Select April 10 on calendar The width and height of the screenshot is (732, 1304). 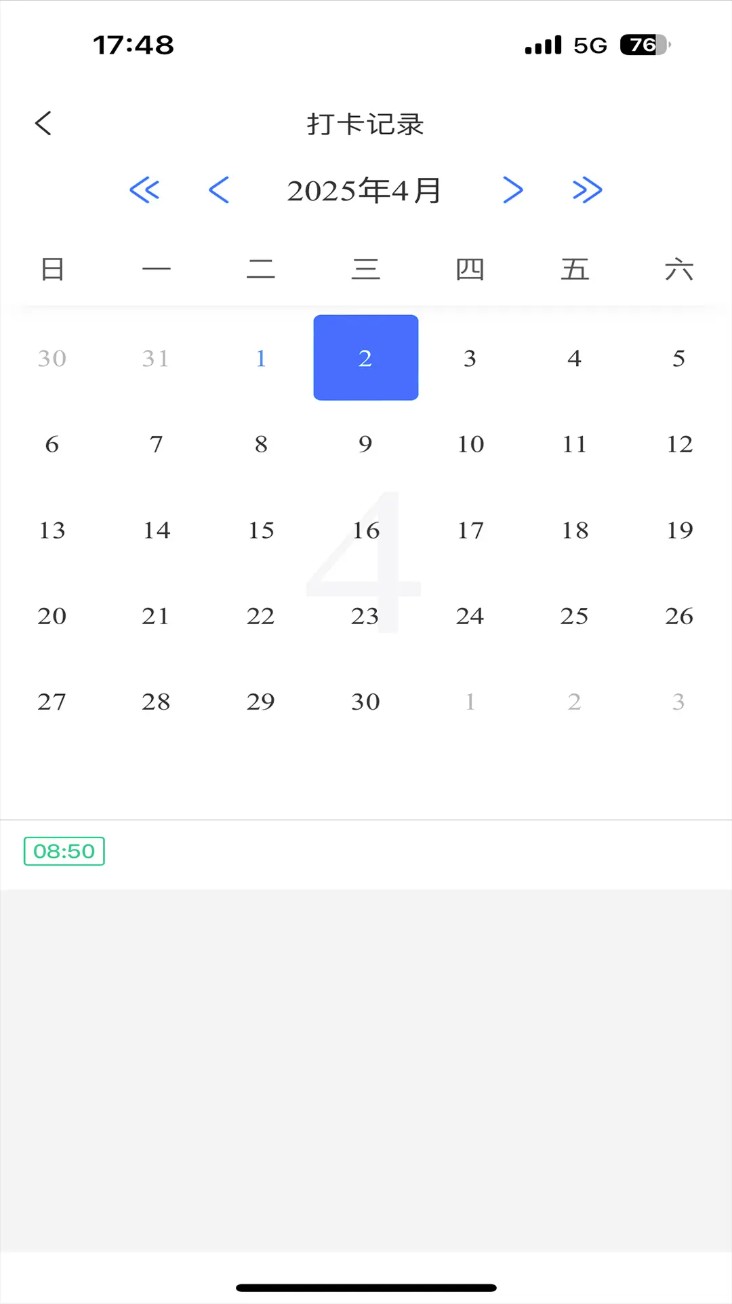coord(470,444)
